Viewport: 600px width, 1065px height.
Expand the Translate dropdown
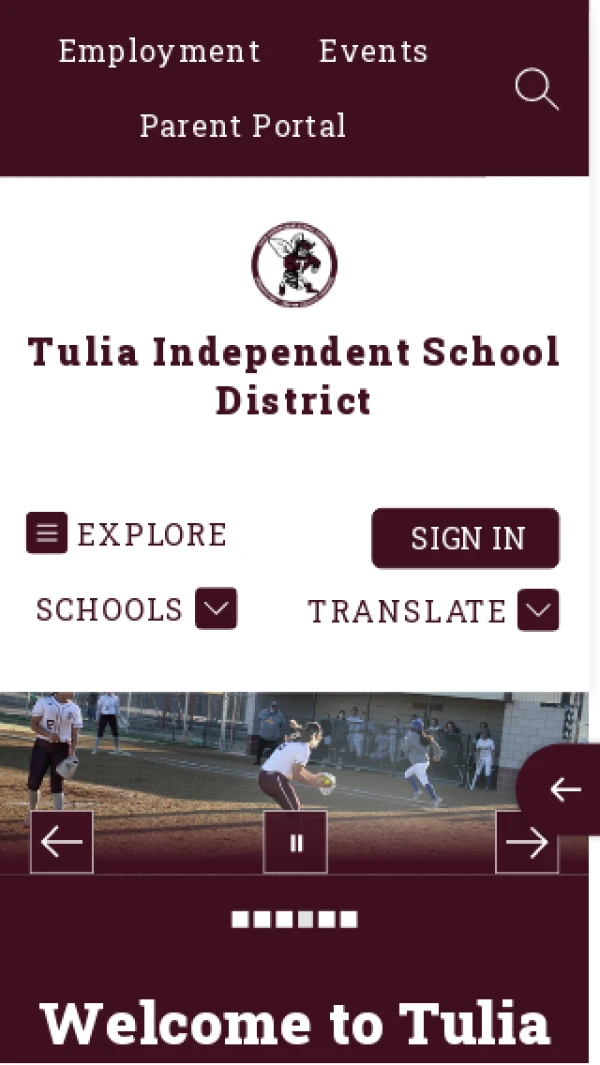[x=538, y=610]
